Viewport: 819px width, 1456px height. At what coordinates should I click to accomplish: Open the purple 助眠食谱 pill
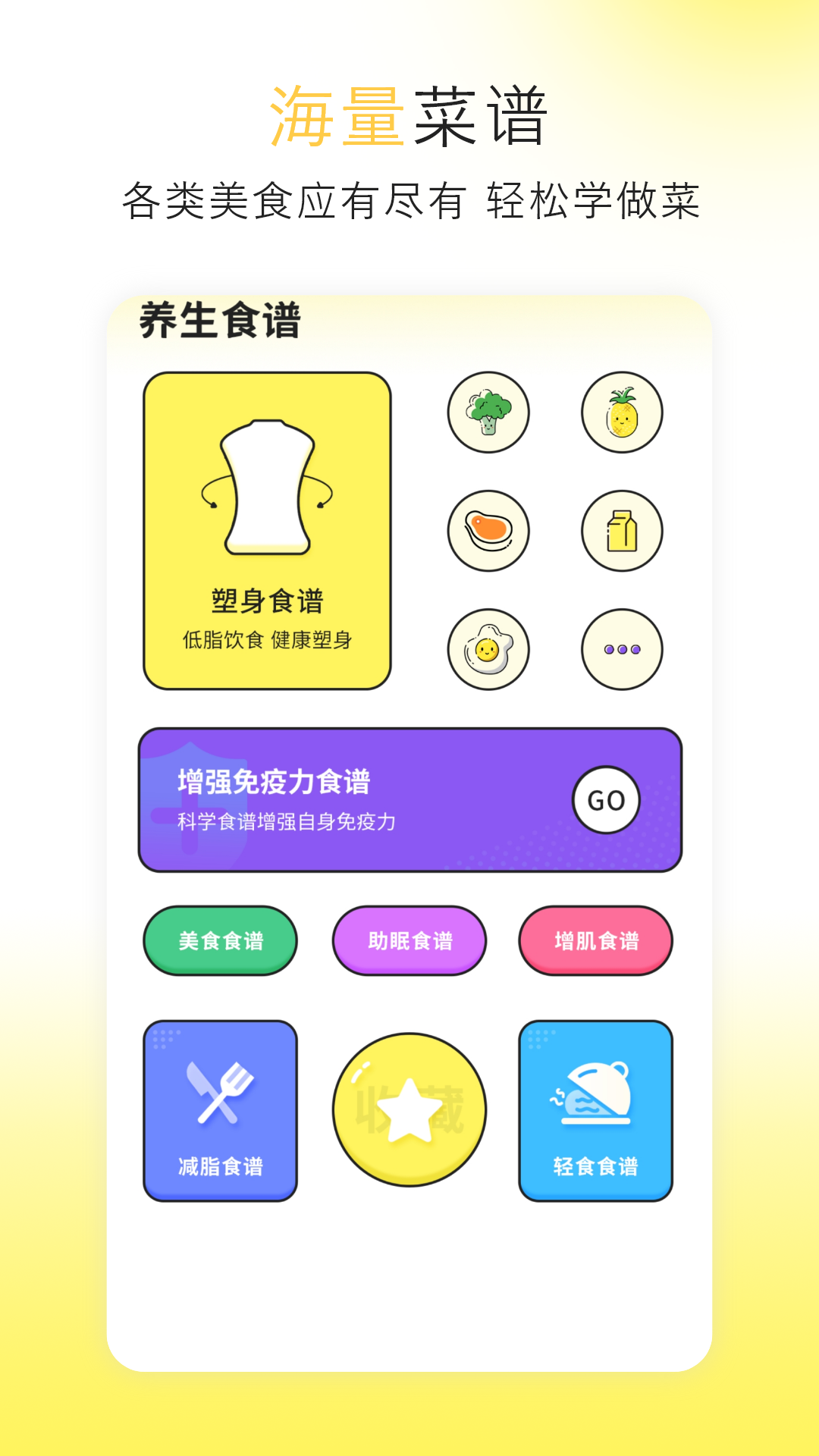(409, 941)
